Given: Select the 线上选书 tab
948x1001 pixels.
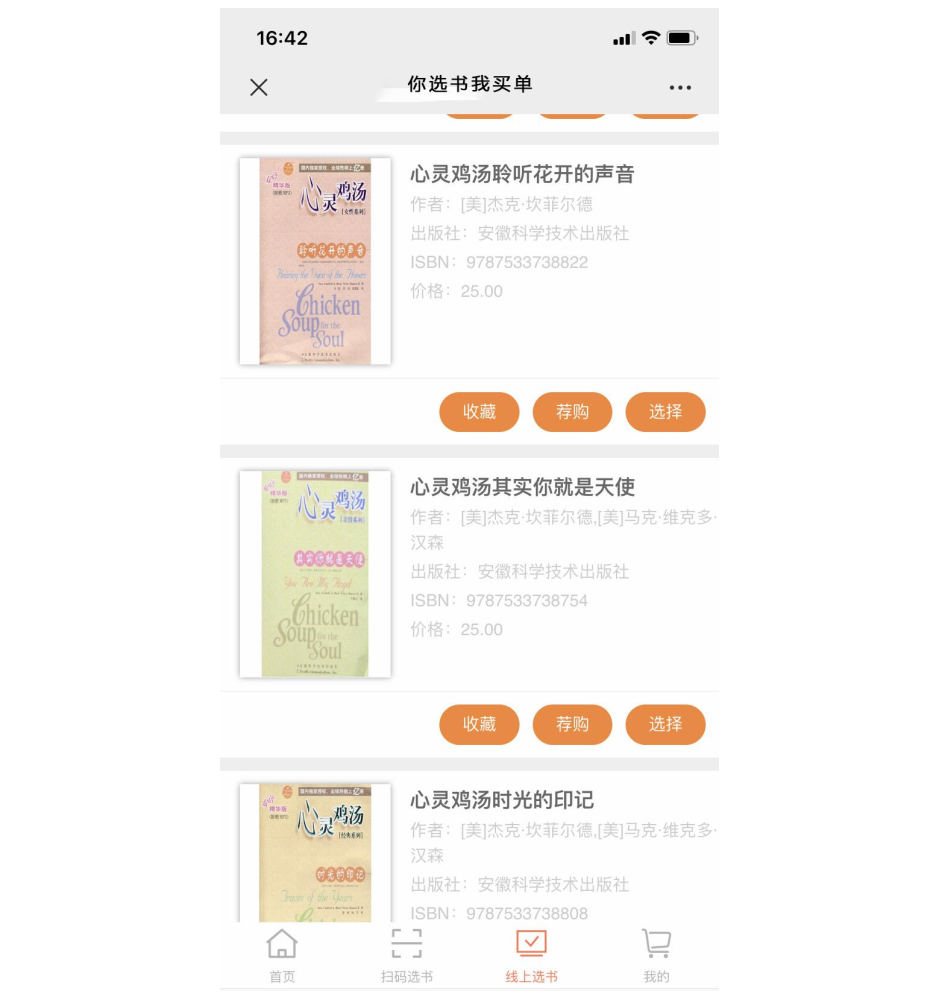Looking at the screenshot, I should pos(531,956).
